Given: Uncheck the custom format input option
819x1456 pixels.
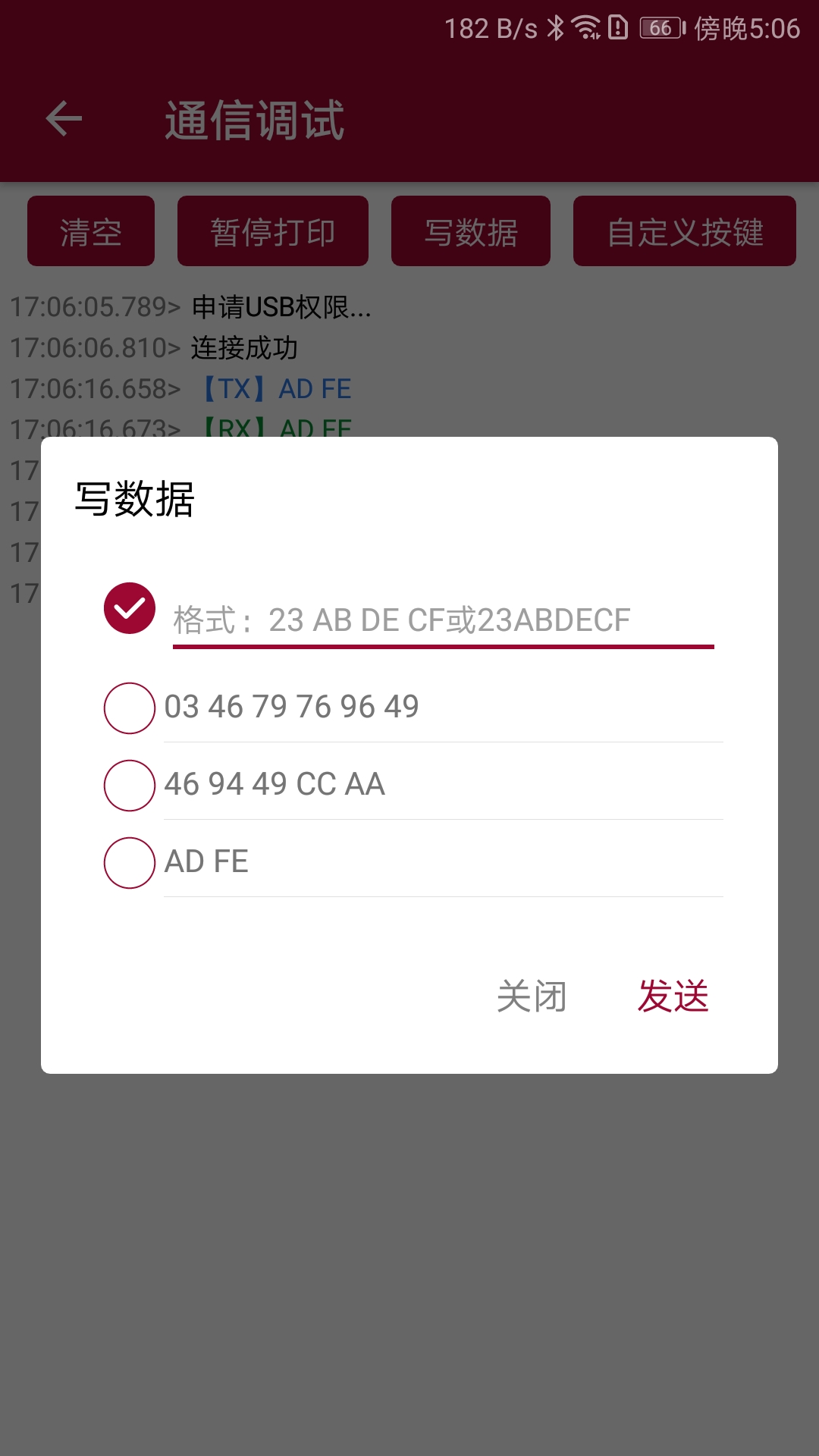Looking at the screenshot, I should click(x=129, y=607).
